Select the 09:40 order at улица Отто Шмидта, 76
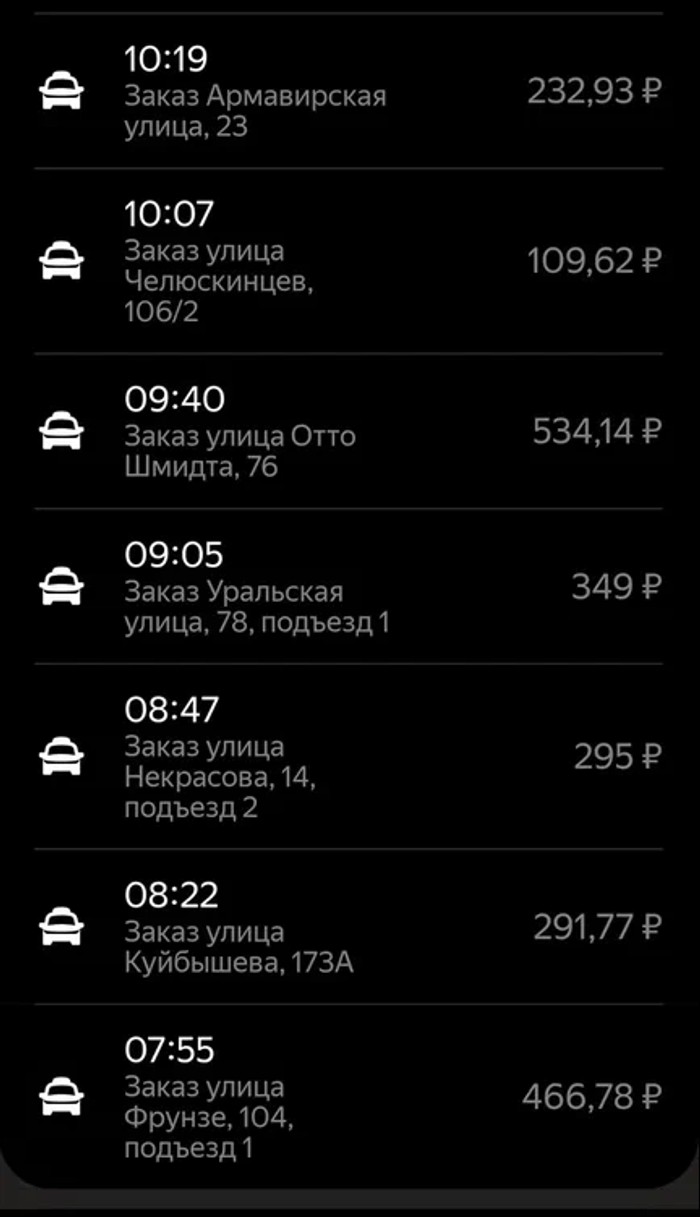700x1217 pixels. coord(348,431)
